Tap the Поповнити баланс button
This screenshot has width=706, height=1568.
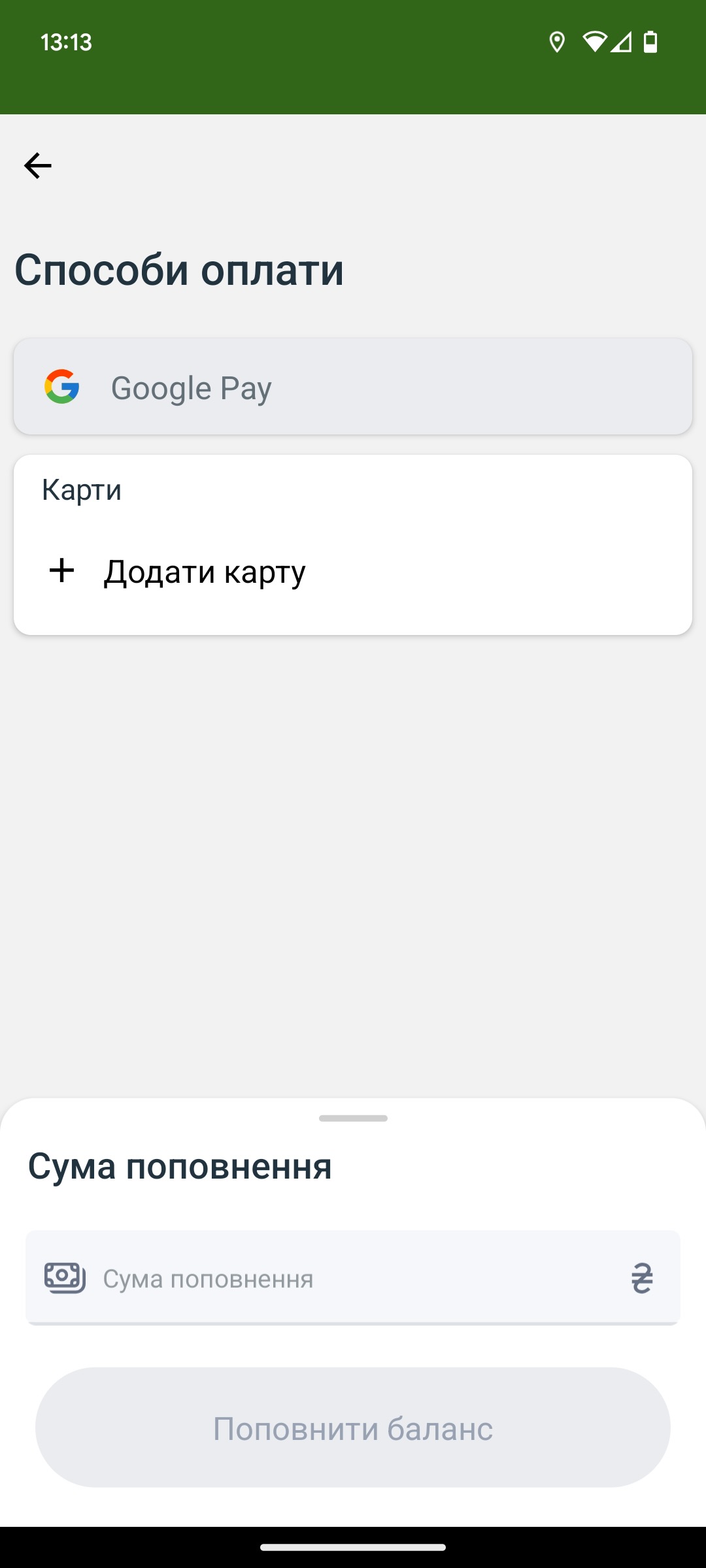(x=353, y=1428)
